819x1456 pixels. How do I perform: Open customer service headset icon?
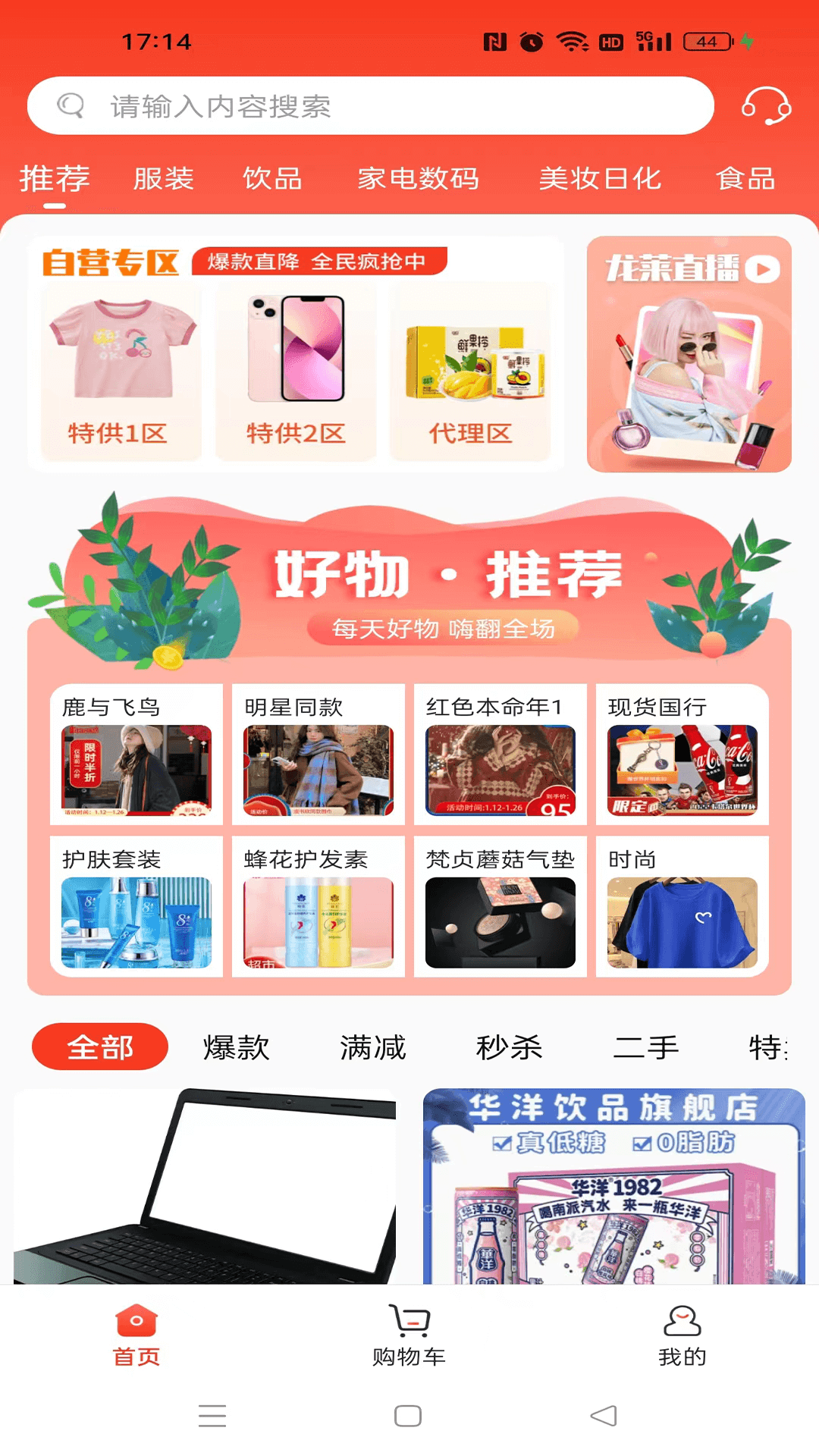tap(766, 106)
